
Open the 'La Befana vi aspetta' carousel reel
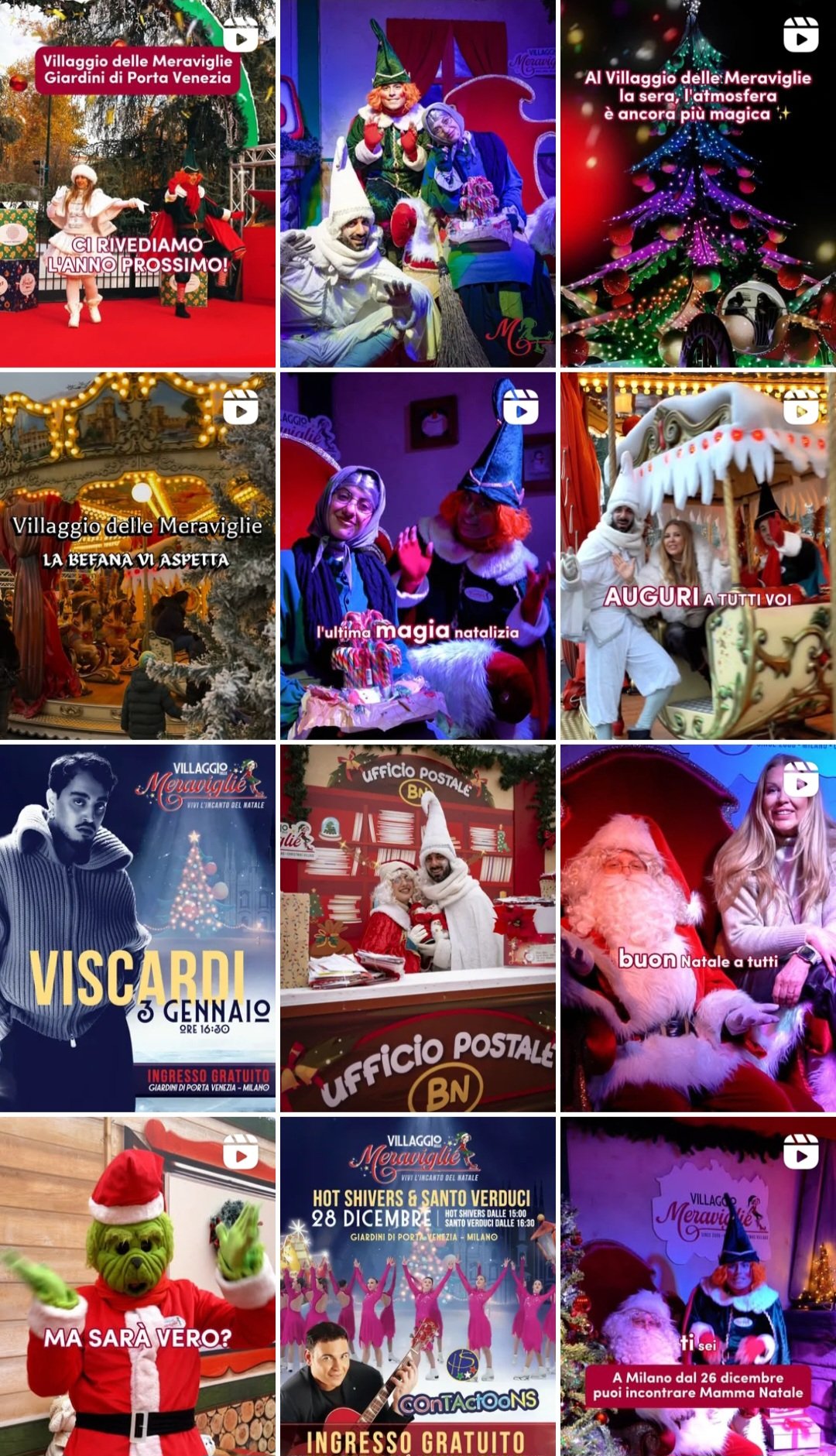pyautogui.click(x=137, y=555)
